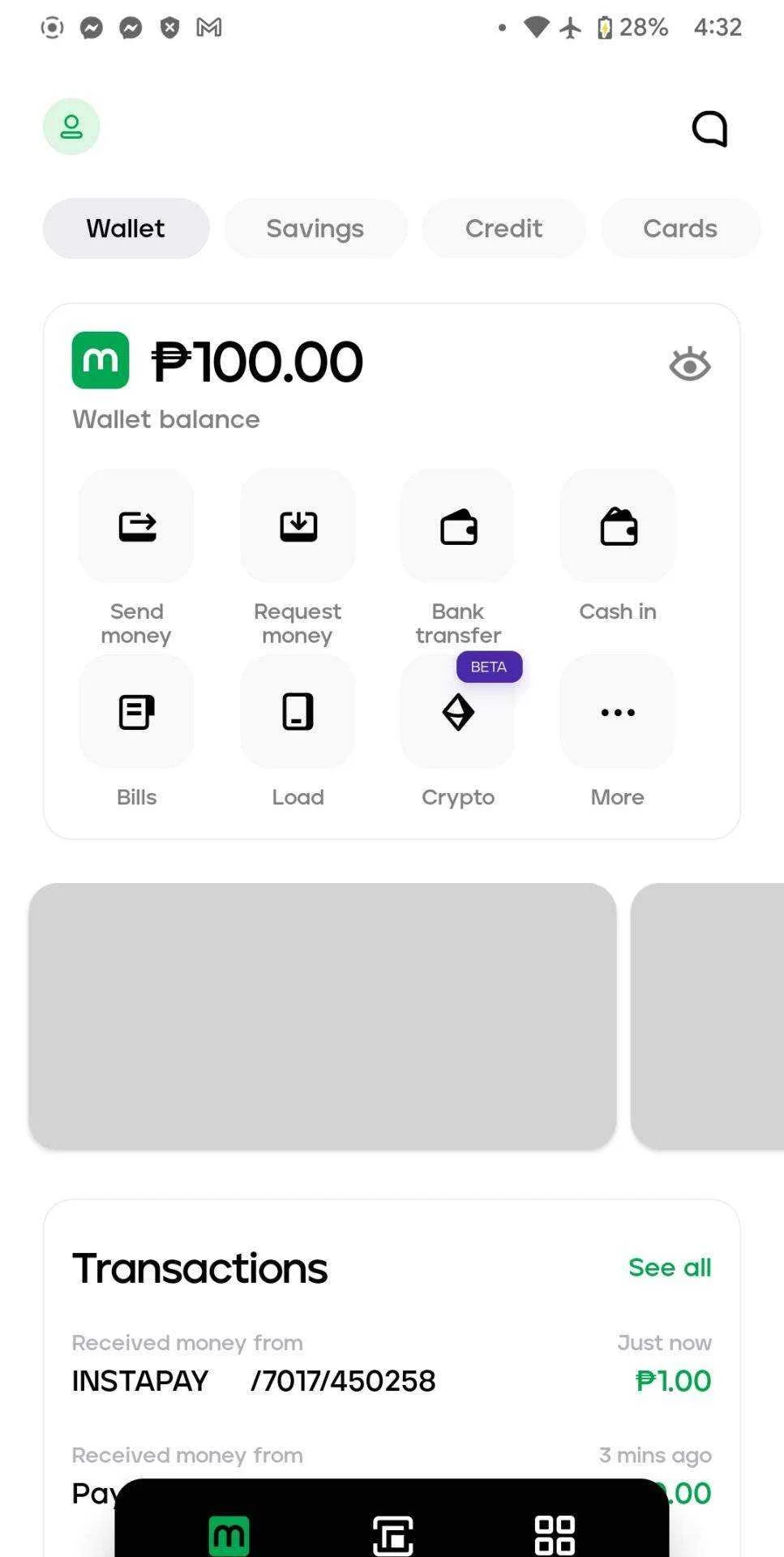This screenshot has height=1557, width=784.
Task: Start a Bank transfer
Action: tap(458, 557)
